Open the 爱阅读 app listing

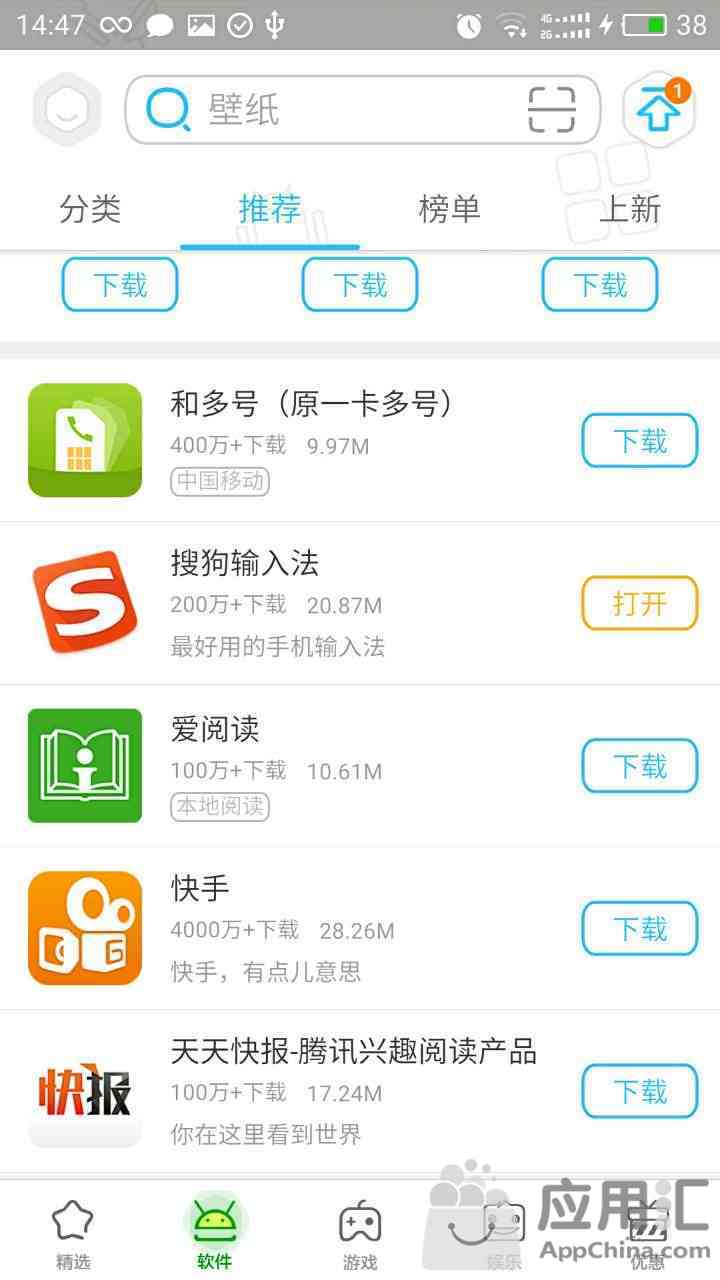[300, 766]
